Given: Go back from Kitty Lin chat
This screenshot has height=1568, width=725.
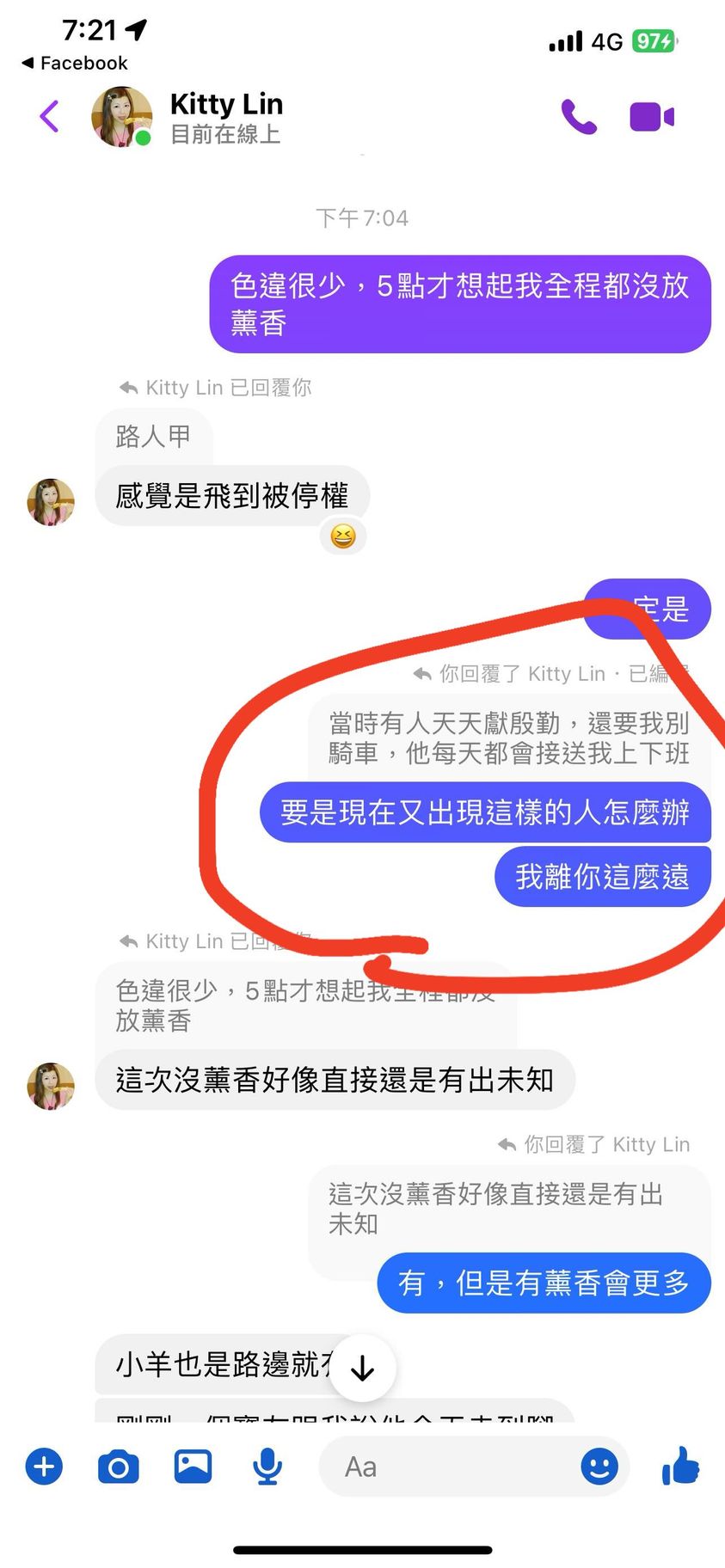Looking at the screenshot, I should pyautogui.click(x=49, y=116).
